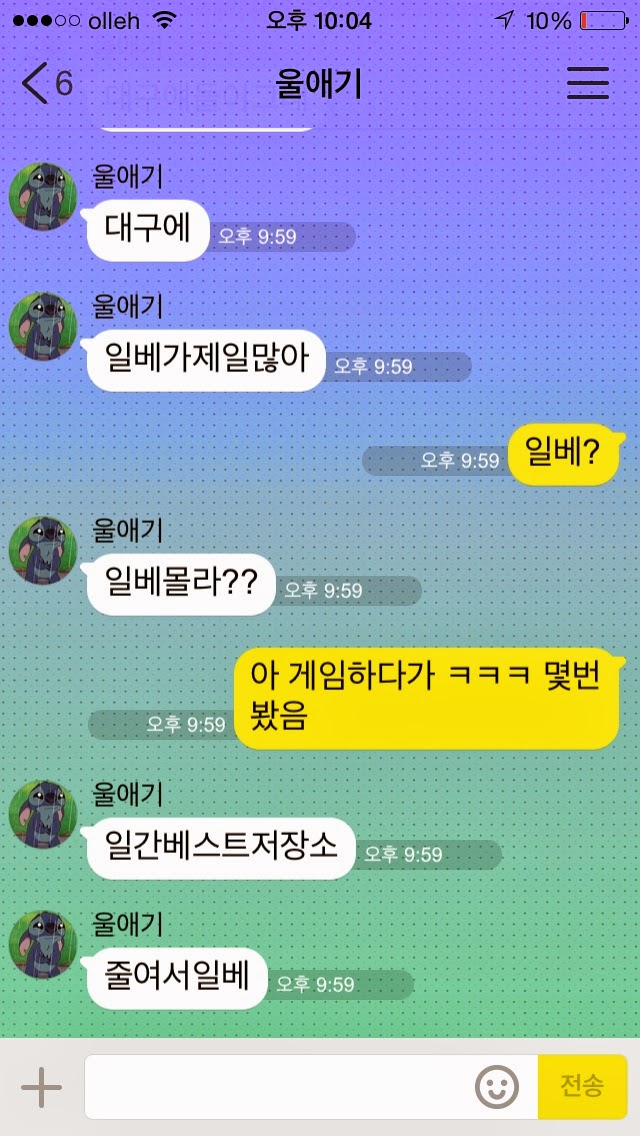This screenshot has width=640, height=1136.
Task: Tap the yellow 전송 send button
Action: (x=582, y=1087)
